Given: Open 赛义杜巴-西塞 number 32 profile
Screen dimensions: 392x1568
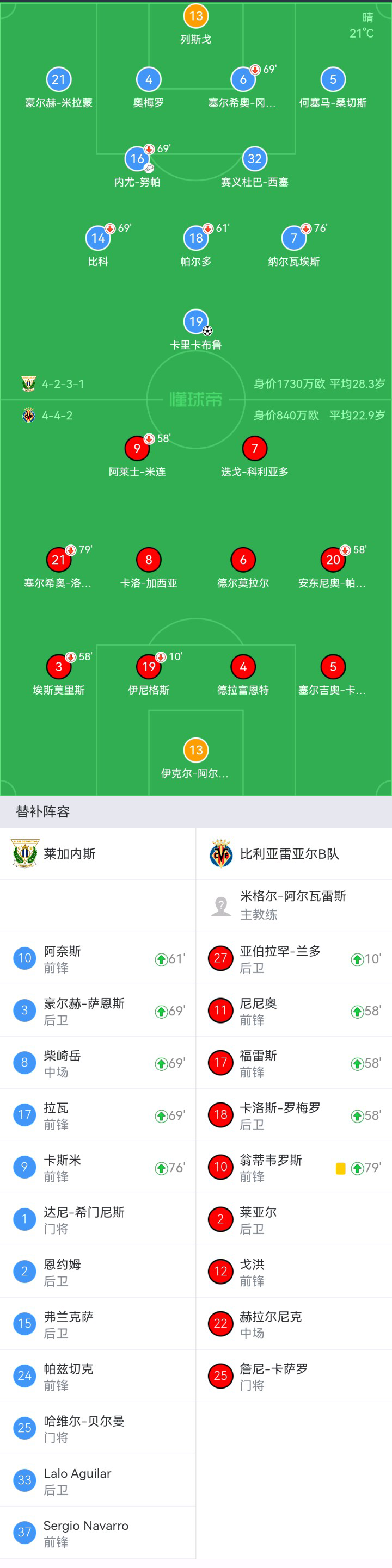Looking at the screenshot, I should click(254, 159).
